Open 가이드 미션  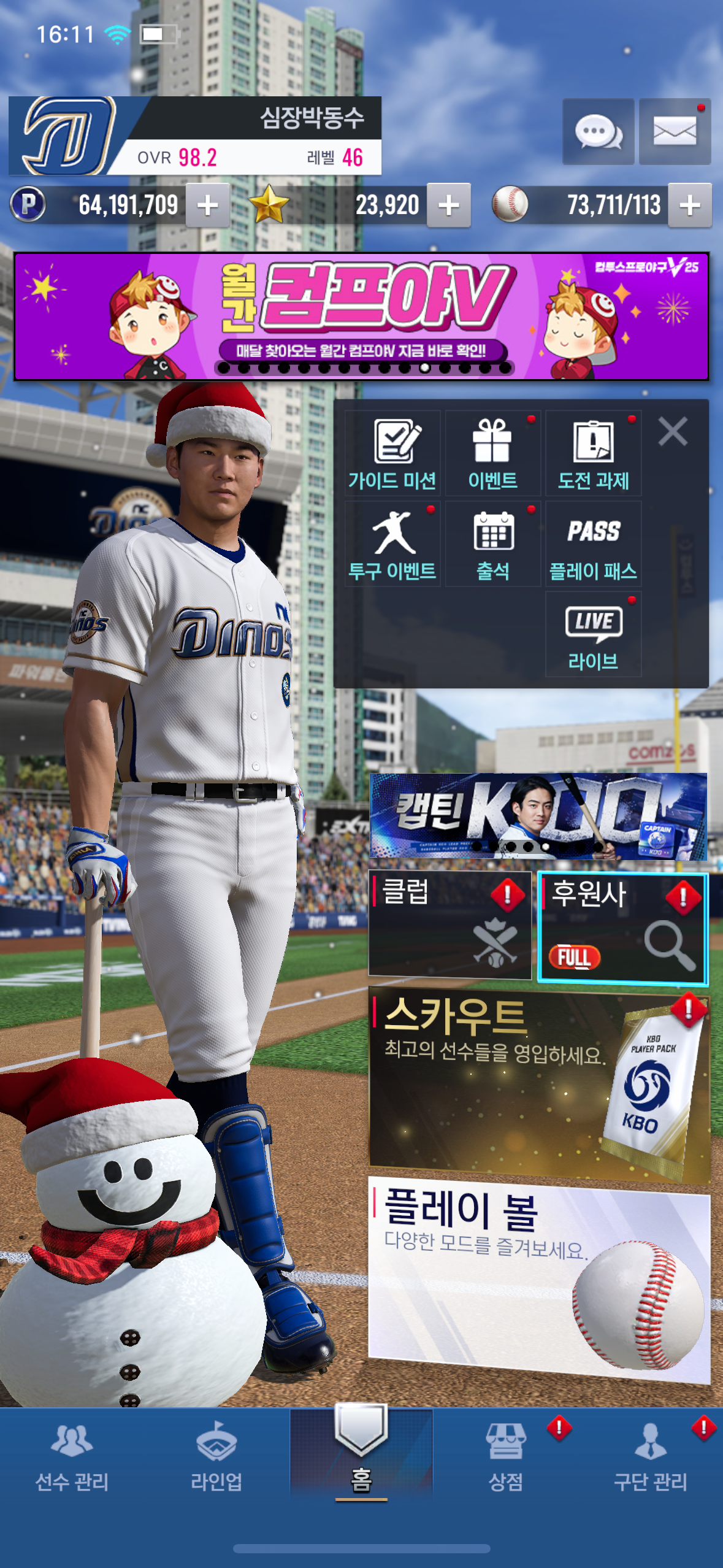[392, 454]
